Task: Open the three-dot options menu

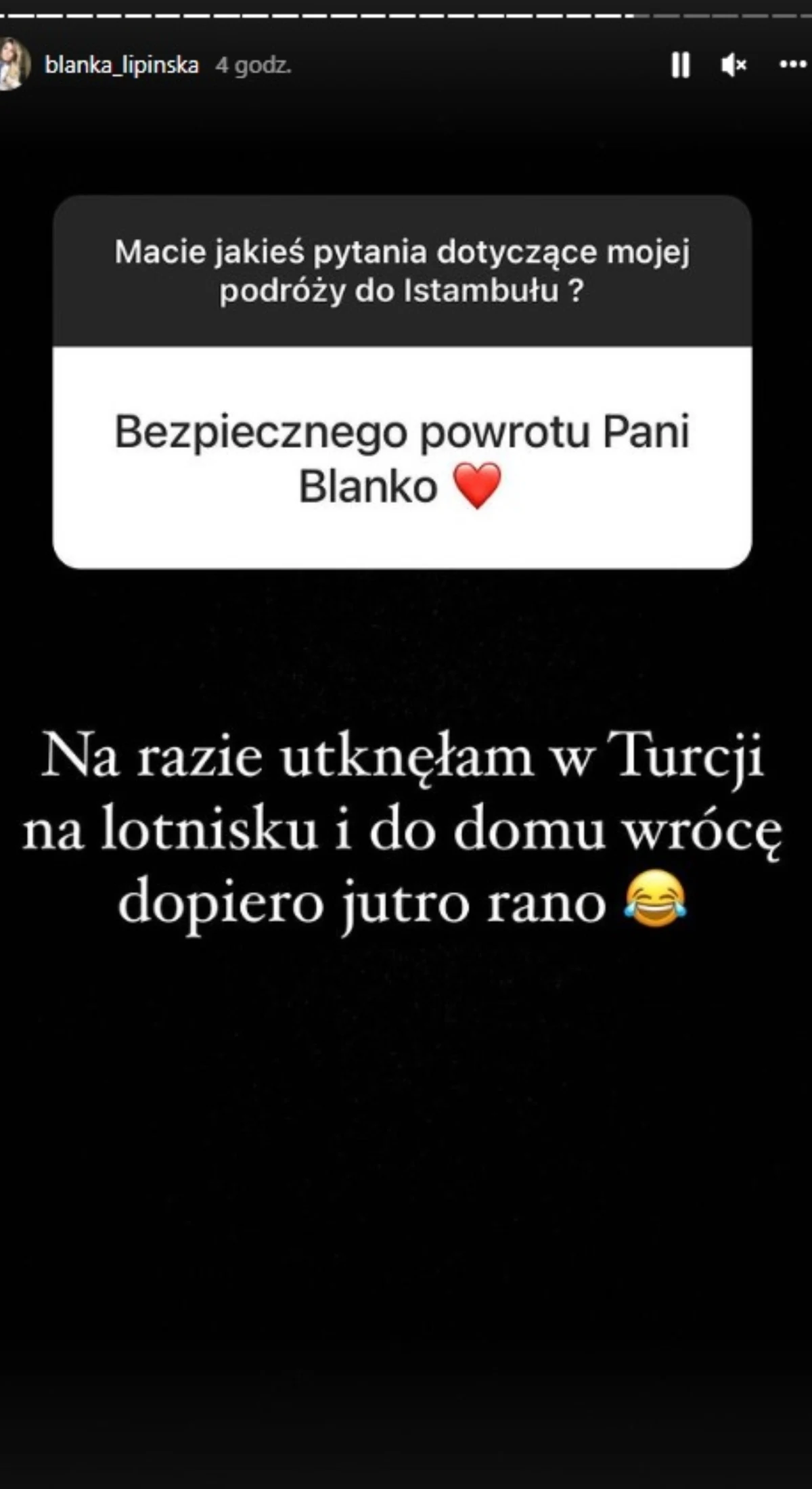Action: [x=792, y=65]
